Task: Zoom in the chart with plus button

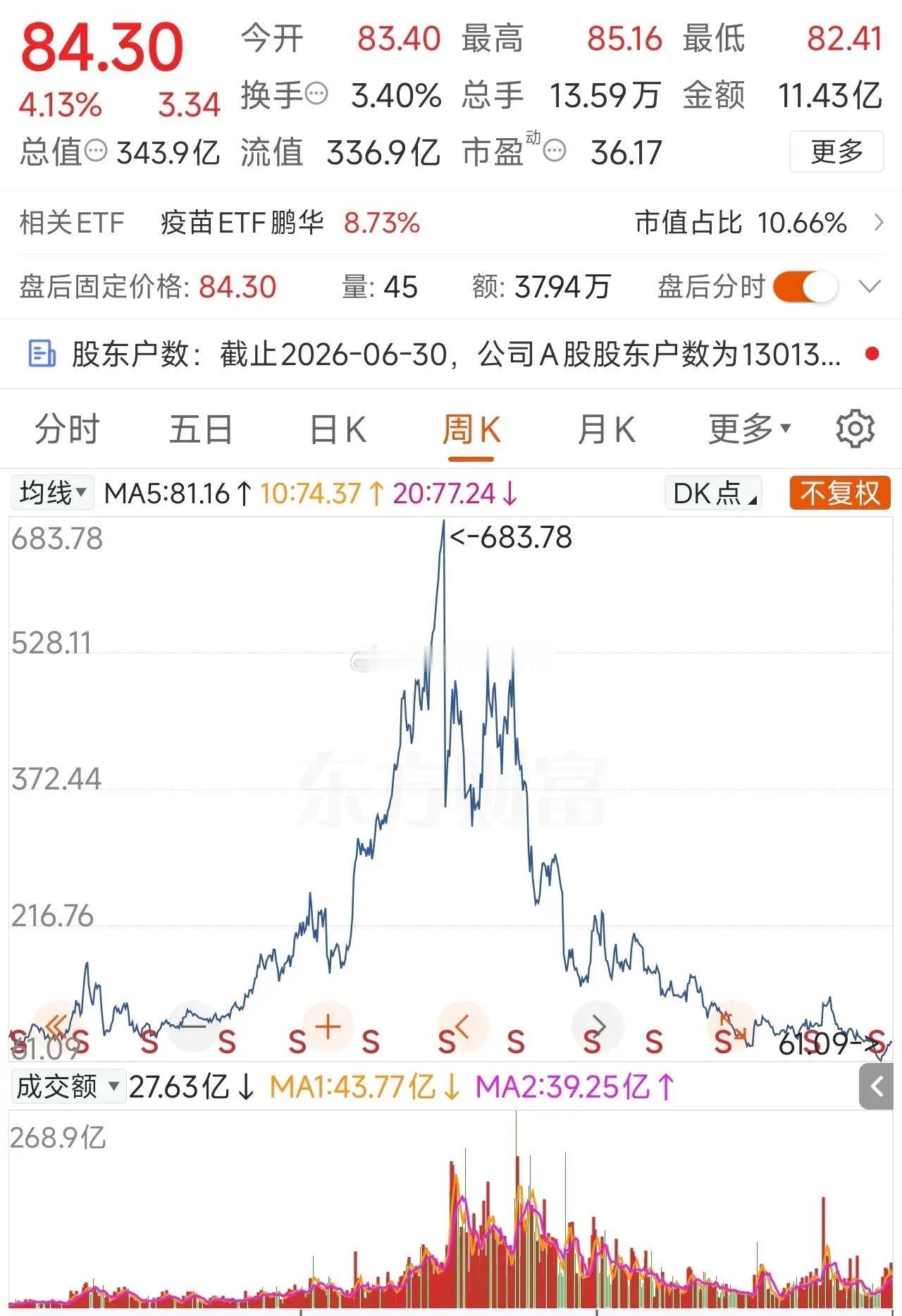Action: click(327, 1026)
